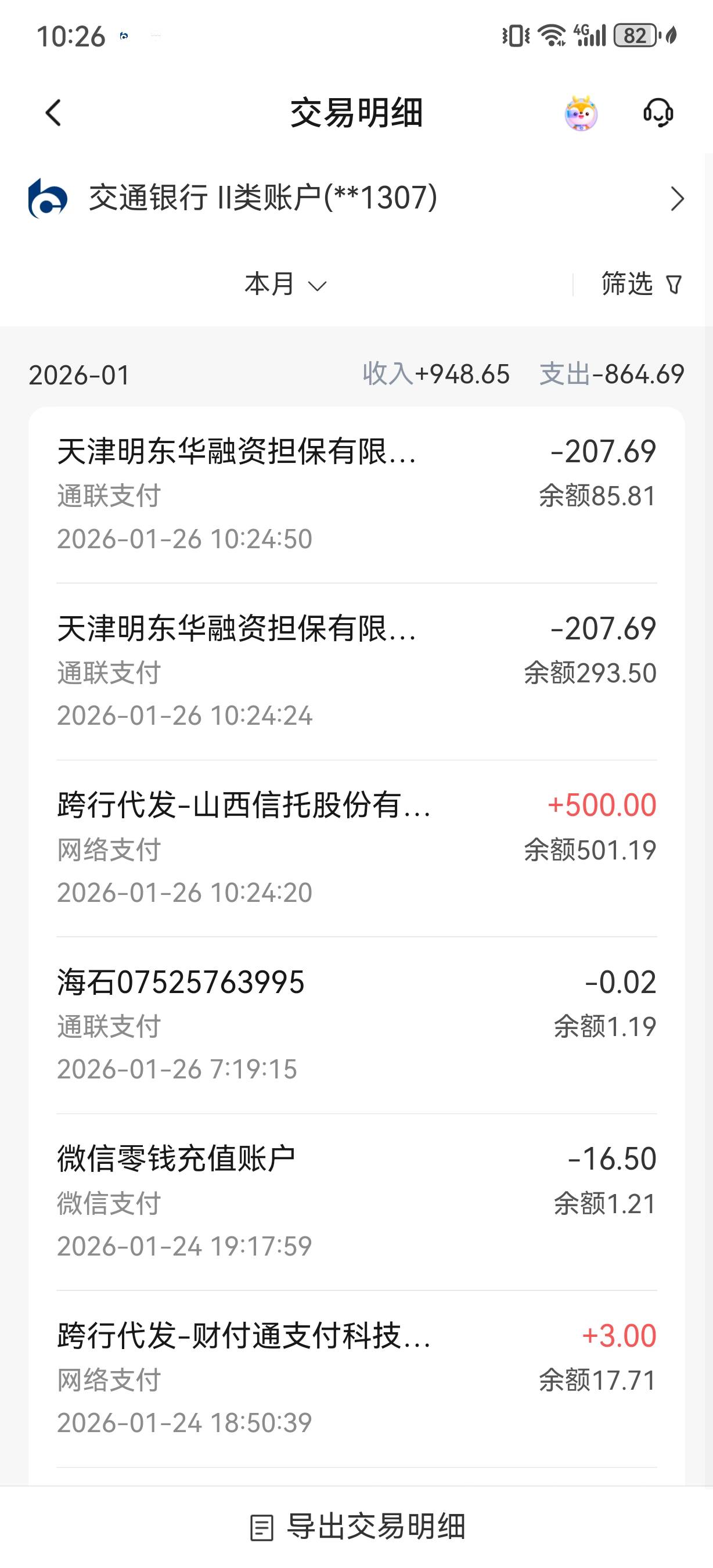Expand the 本月 date range dropdown
Image resolution: width=713 pixels, height=1568 pixels.
click(x=285, y=284)
